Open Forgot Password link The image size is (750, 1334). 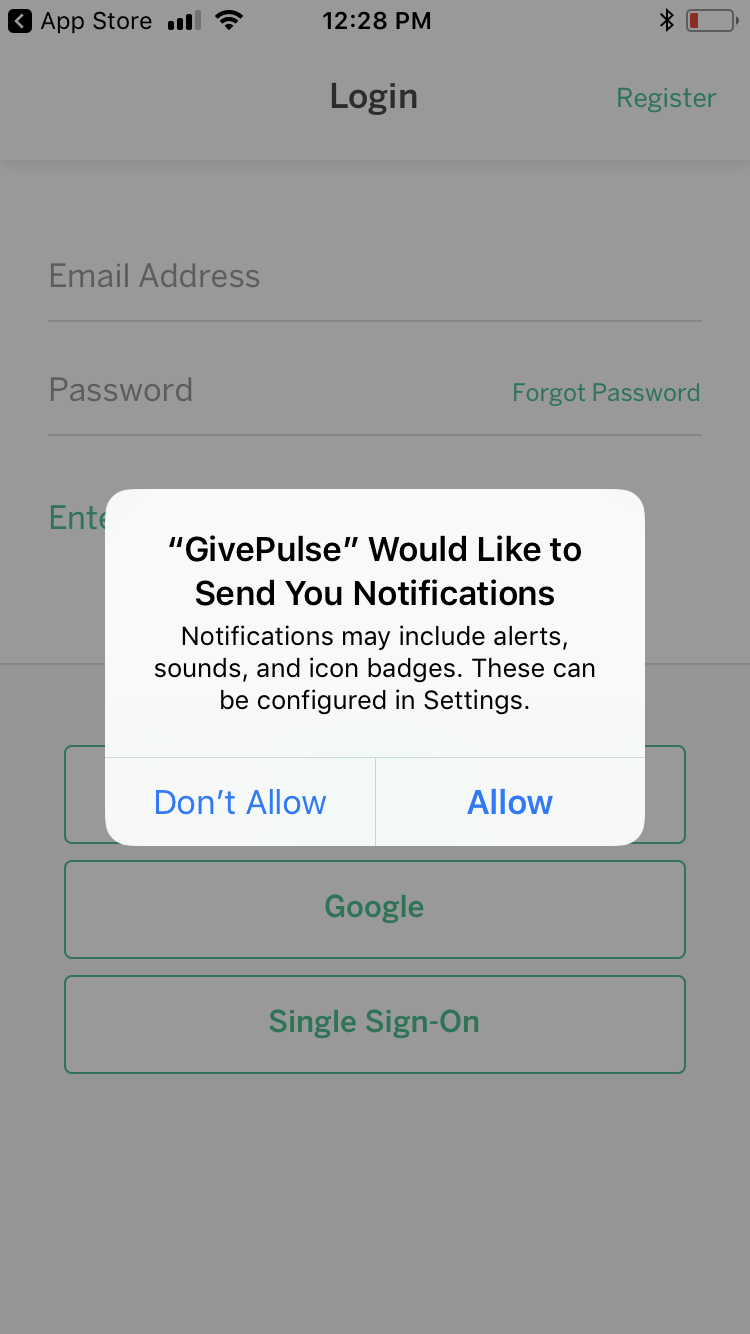tap(606, 392)
